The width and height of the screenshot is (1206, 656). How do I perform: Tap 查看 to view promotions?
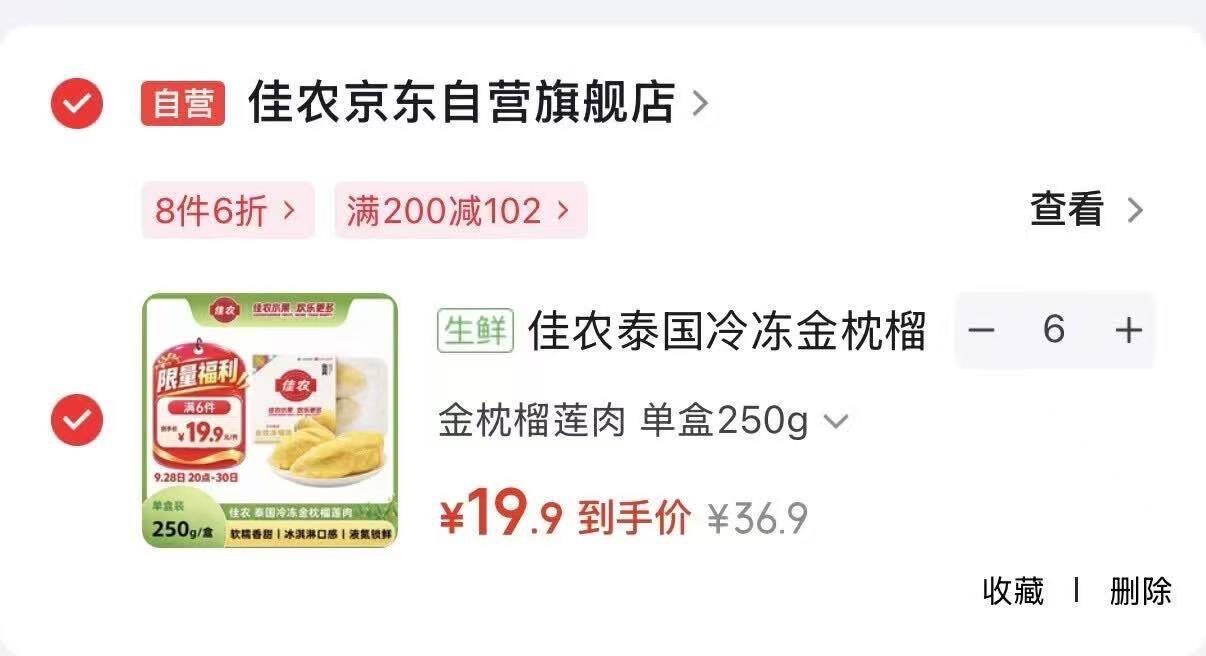1087,210
